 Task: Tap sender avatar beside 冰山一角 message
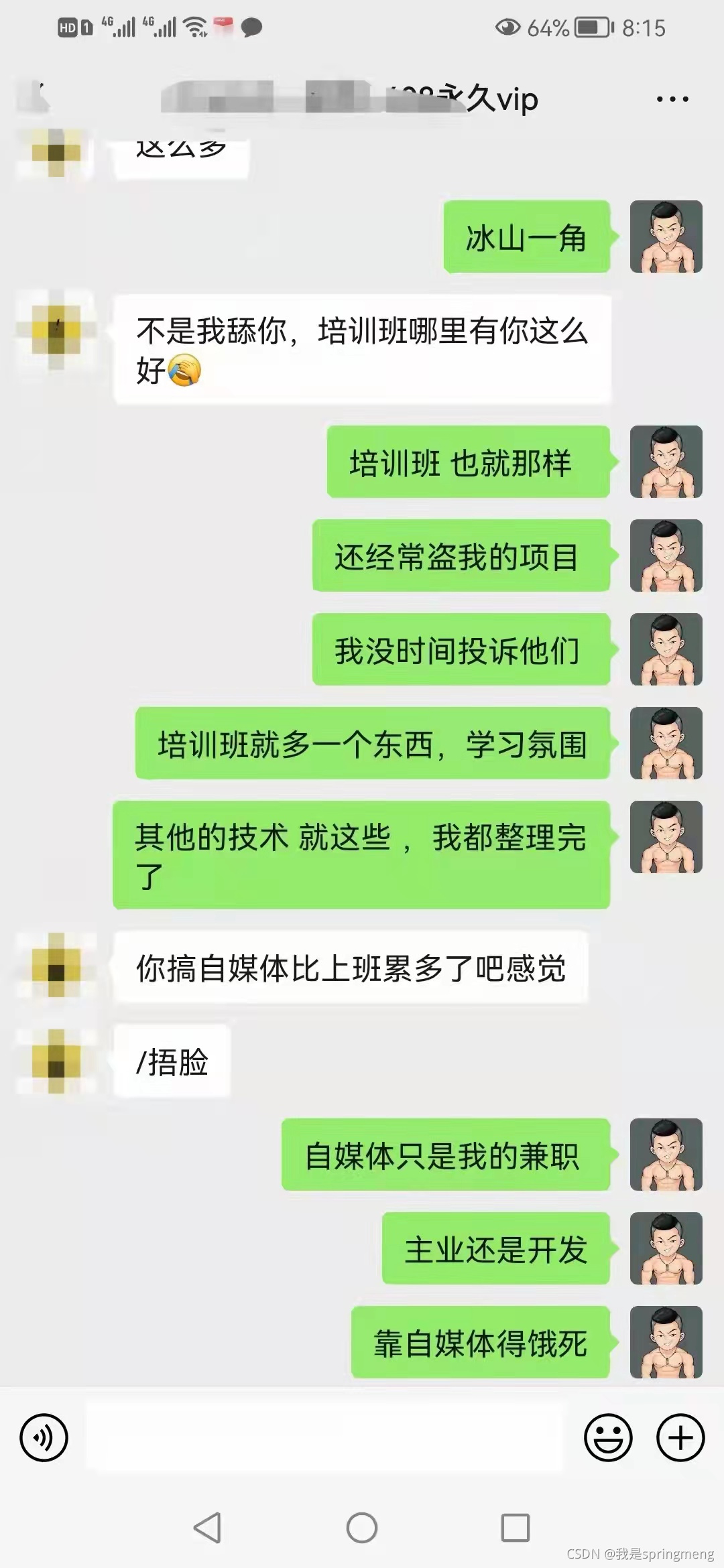coord(666,237)
